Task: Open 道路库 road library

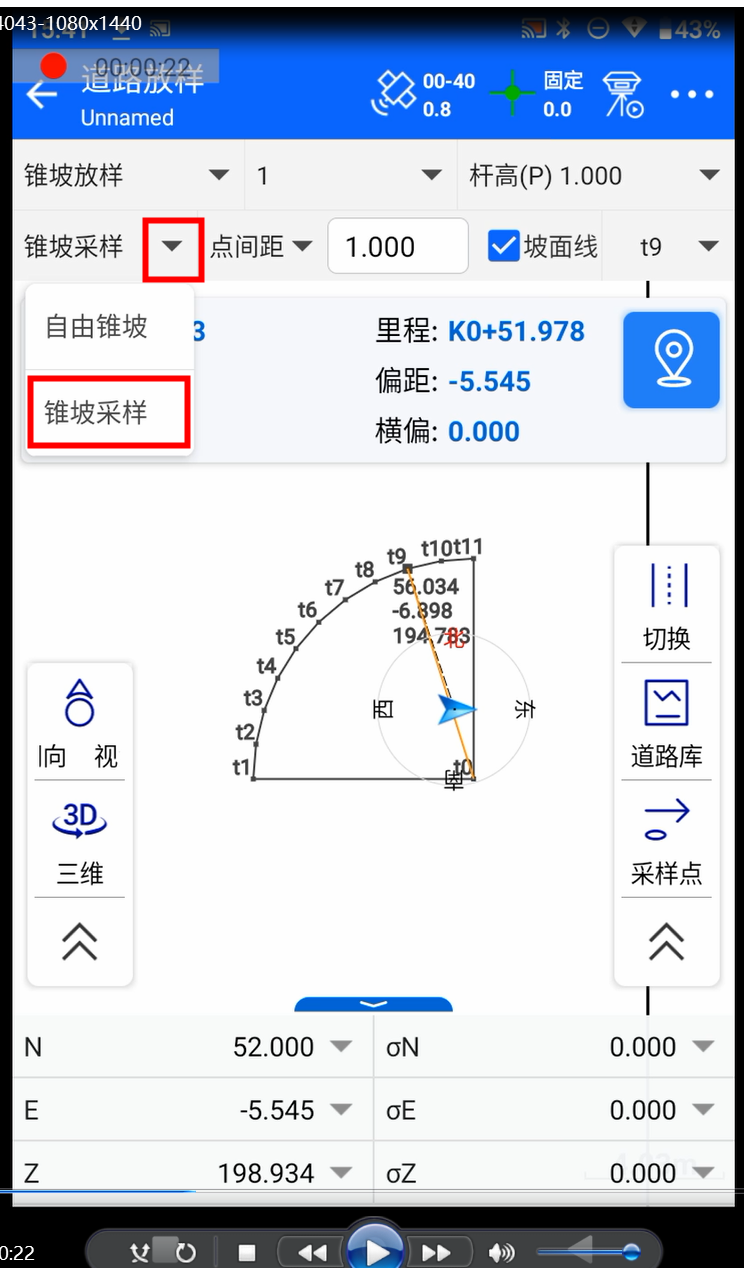Action: pyautogui.click(x=666, y=723)
